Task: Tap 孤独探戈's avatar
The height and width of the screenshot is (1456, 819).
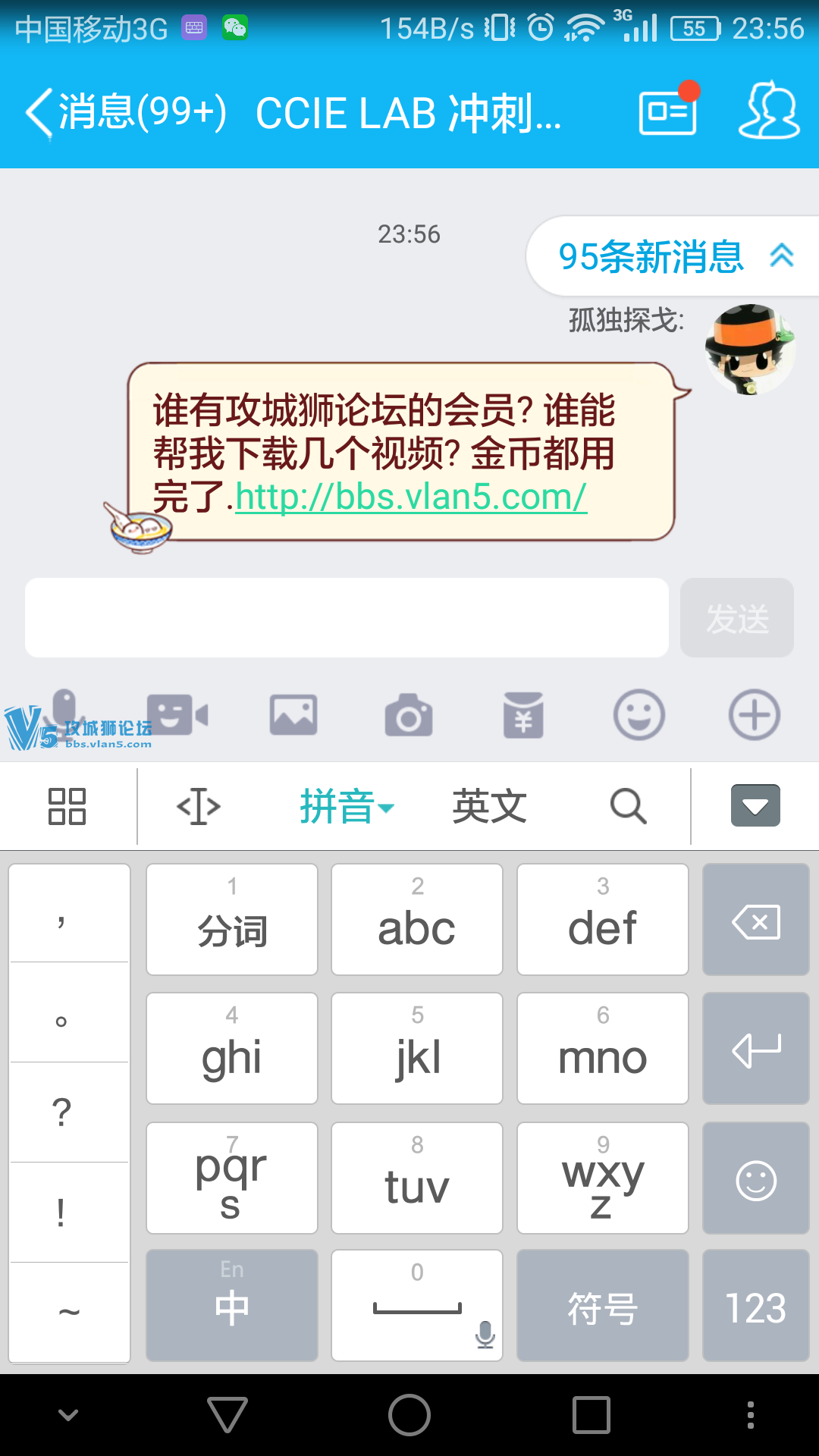Action: click(x=749, y=350)
